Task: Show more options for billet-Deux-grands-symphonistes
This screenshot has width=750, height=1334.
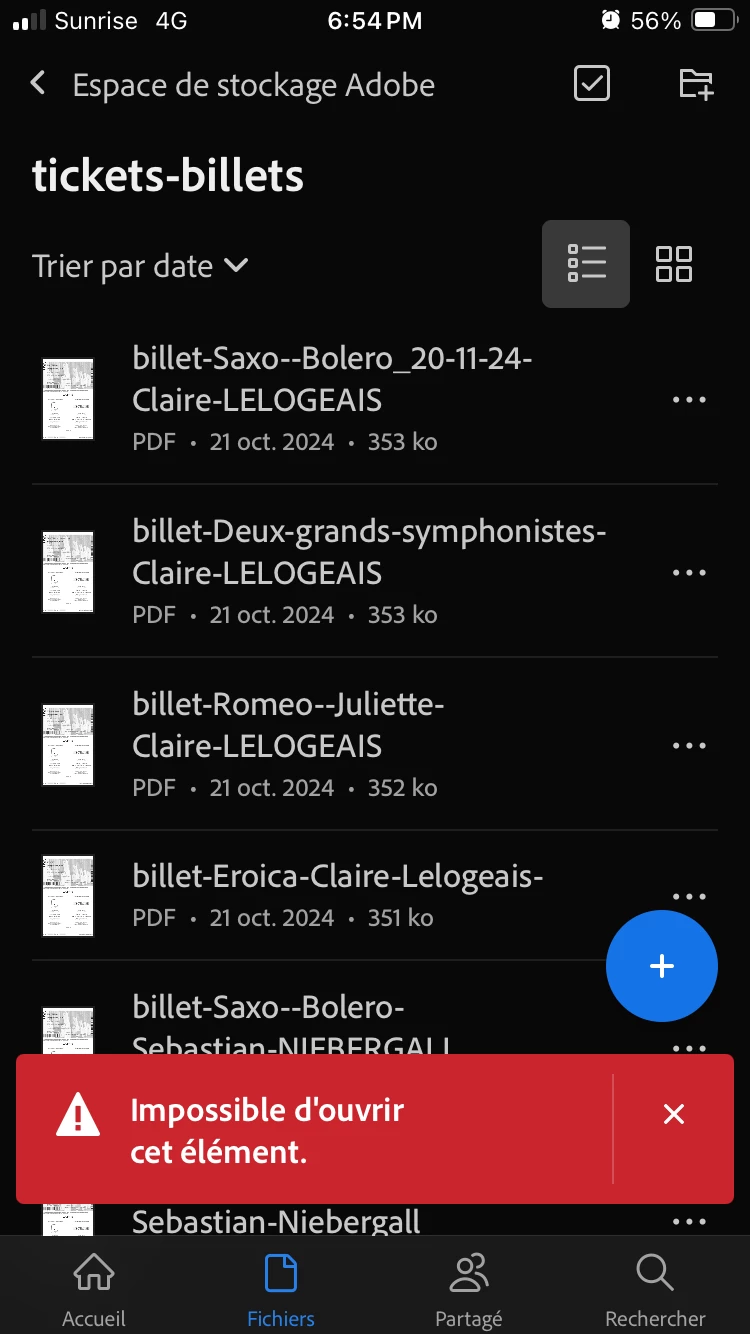Action: click(689, 572)
